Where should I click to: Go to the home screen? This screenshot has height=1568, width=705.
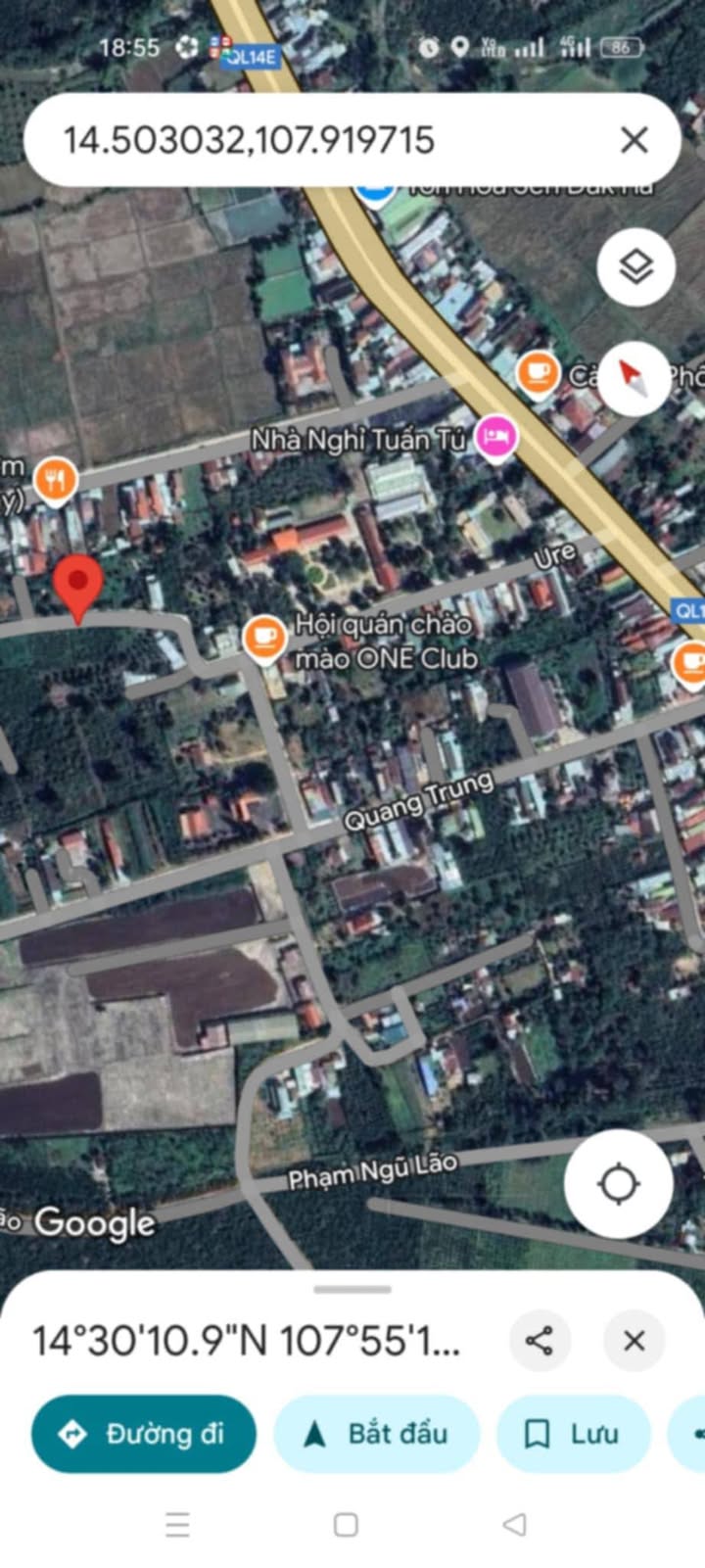[x=346, y=1525]
